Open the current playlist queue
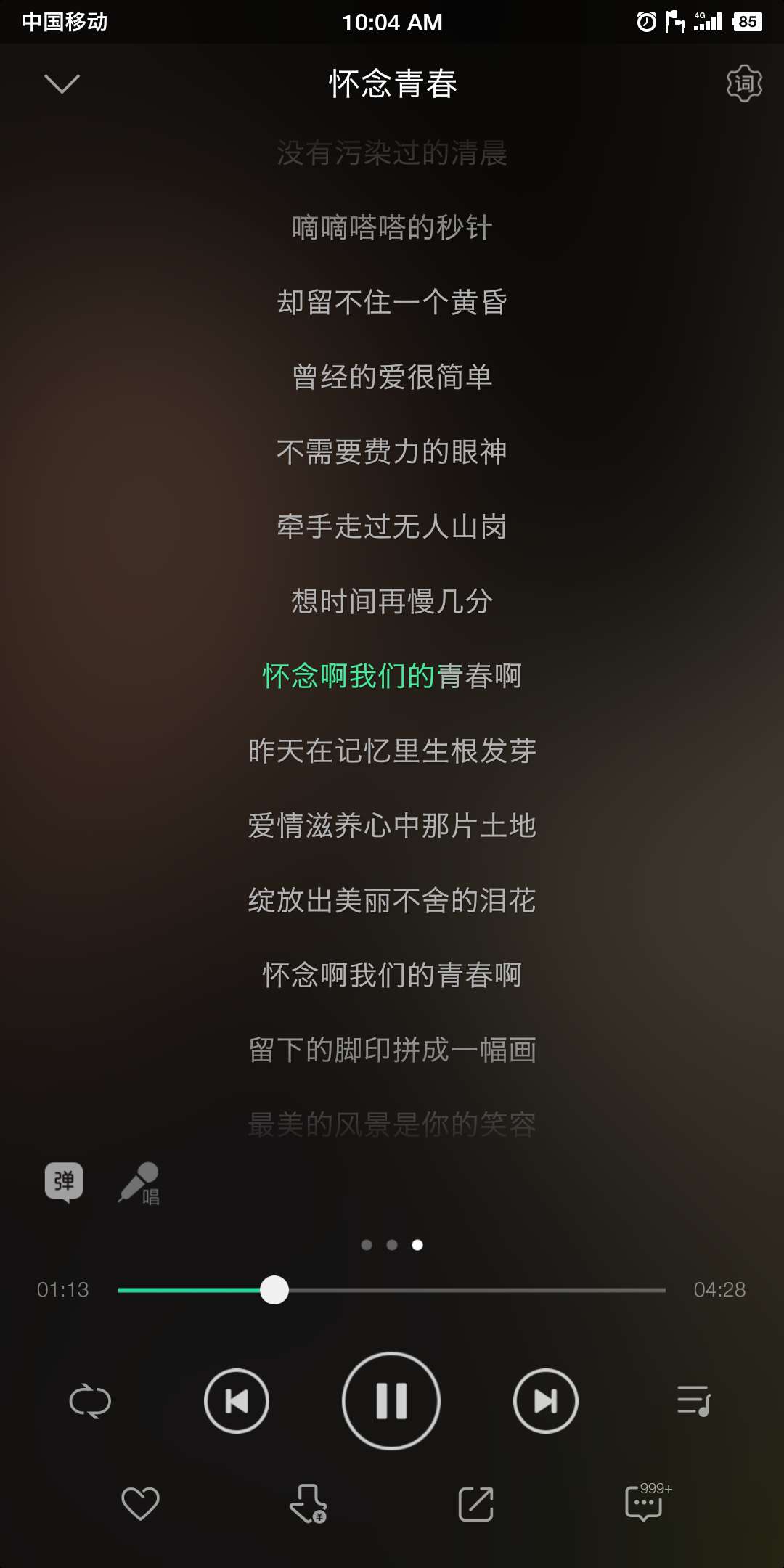 pyautogui.click(x=693, y=1402)
